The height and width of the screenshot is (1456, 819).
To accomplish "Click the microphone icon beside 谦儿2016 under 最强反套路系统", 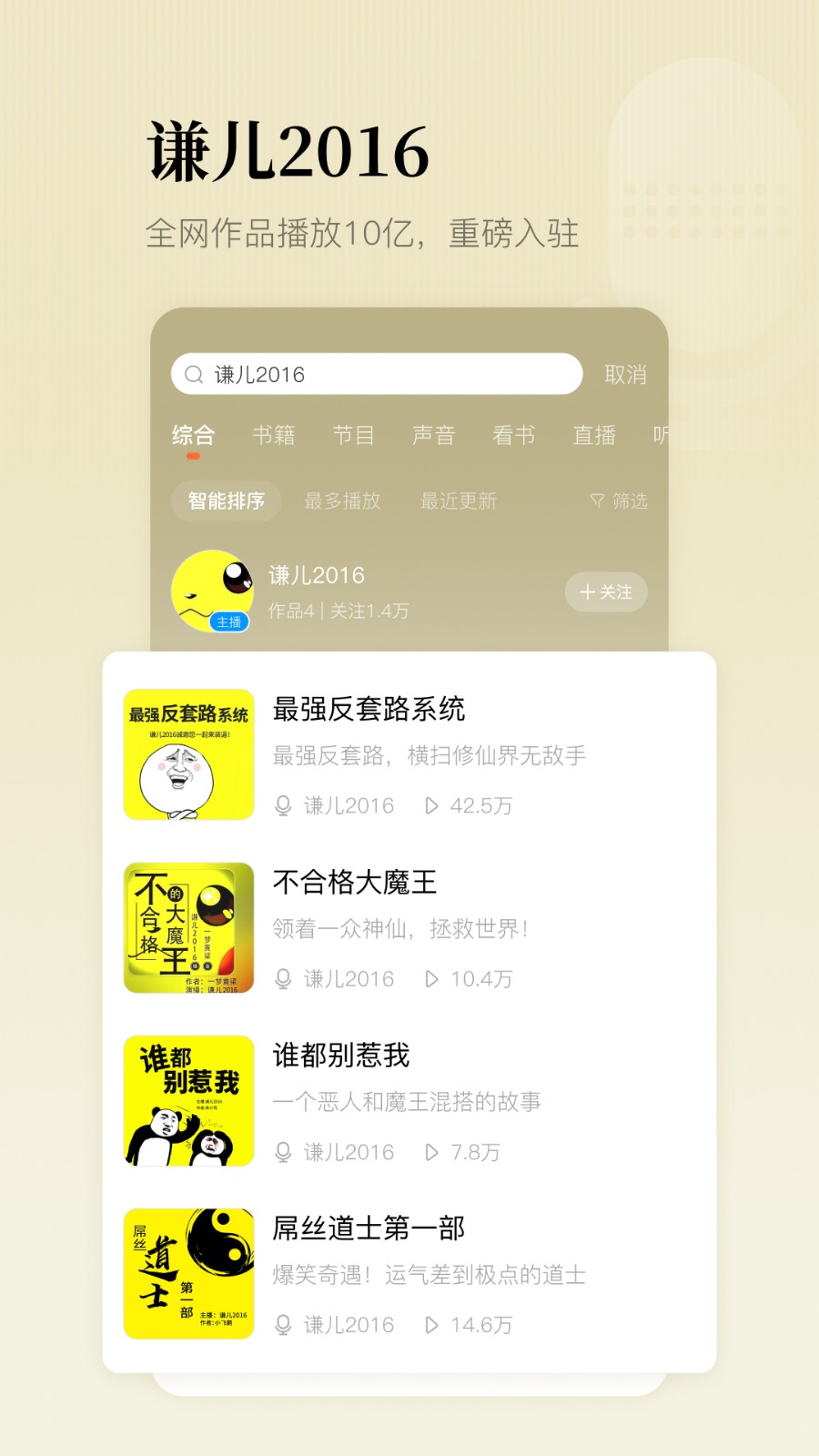I will 282,805.
